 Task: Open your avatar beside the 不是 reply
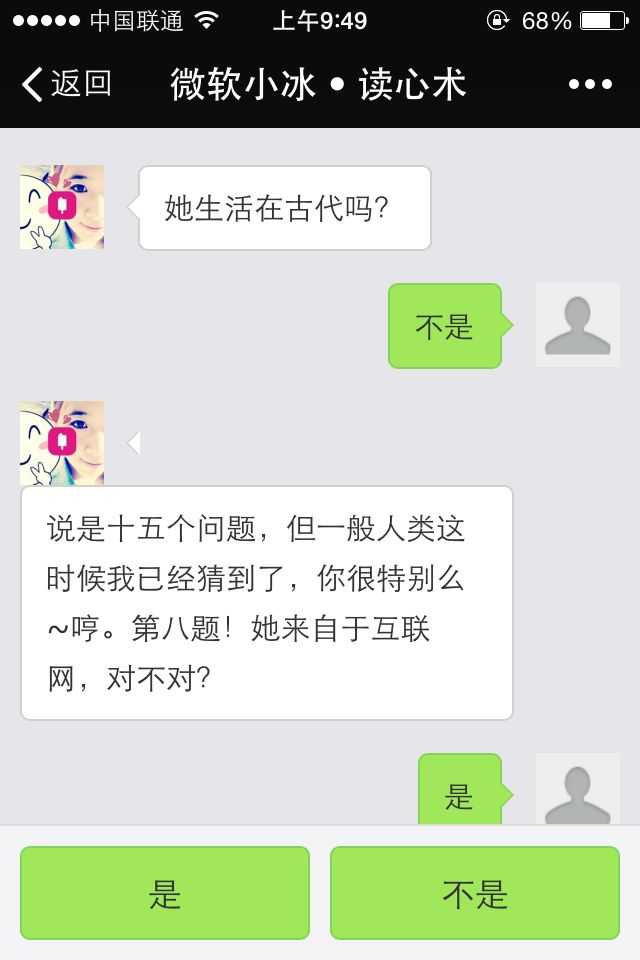pos(578,325)
